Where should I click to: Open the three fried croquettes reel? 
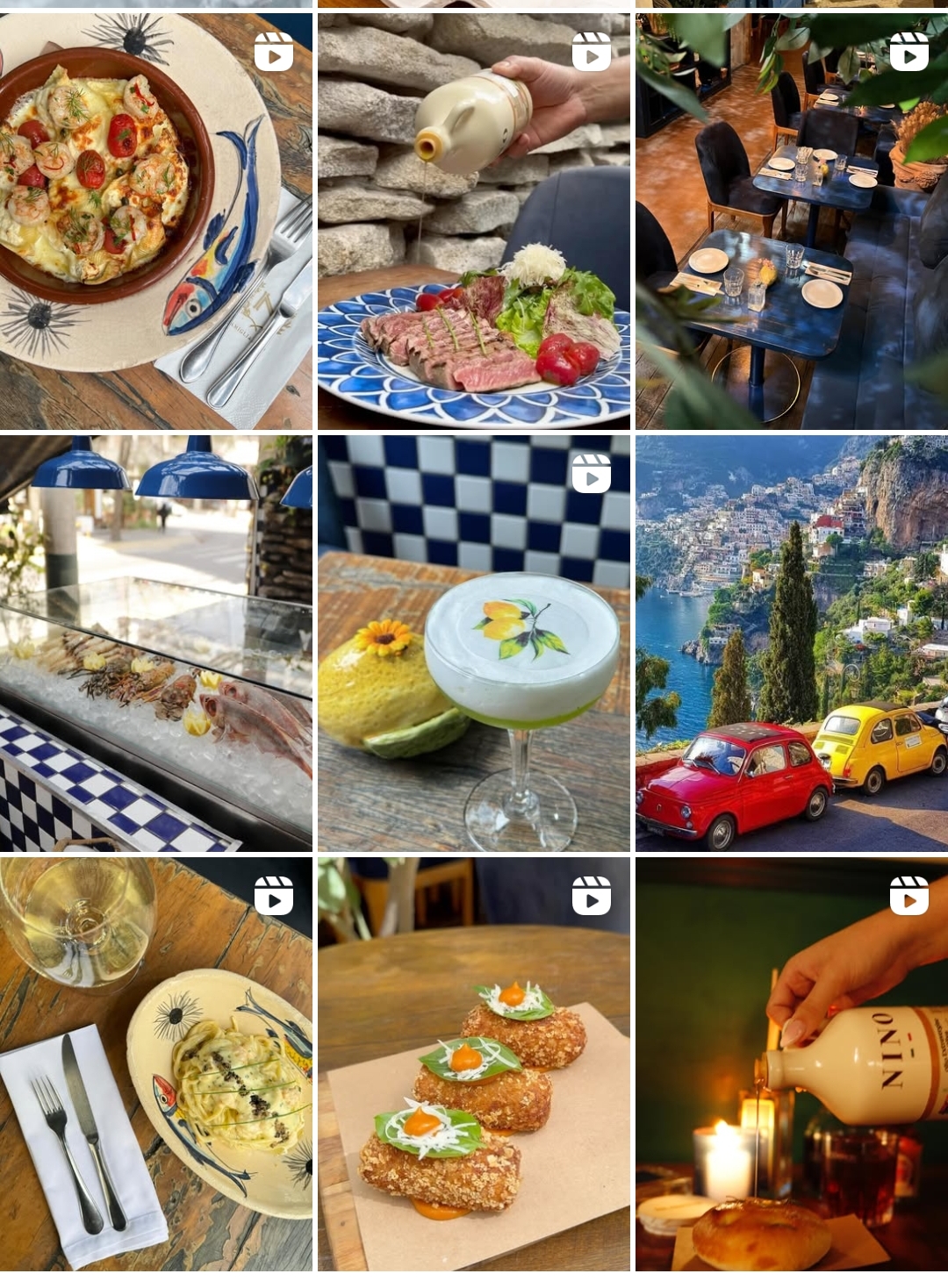point(473,1063)
